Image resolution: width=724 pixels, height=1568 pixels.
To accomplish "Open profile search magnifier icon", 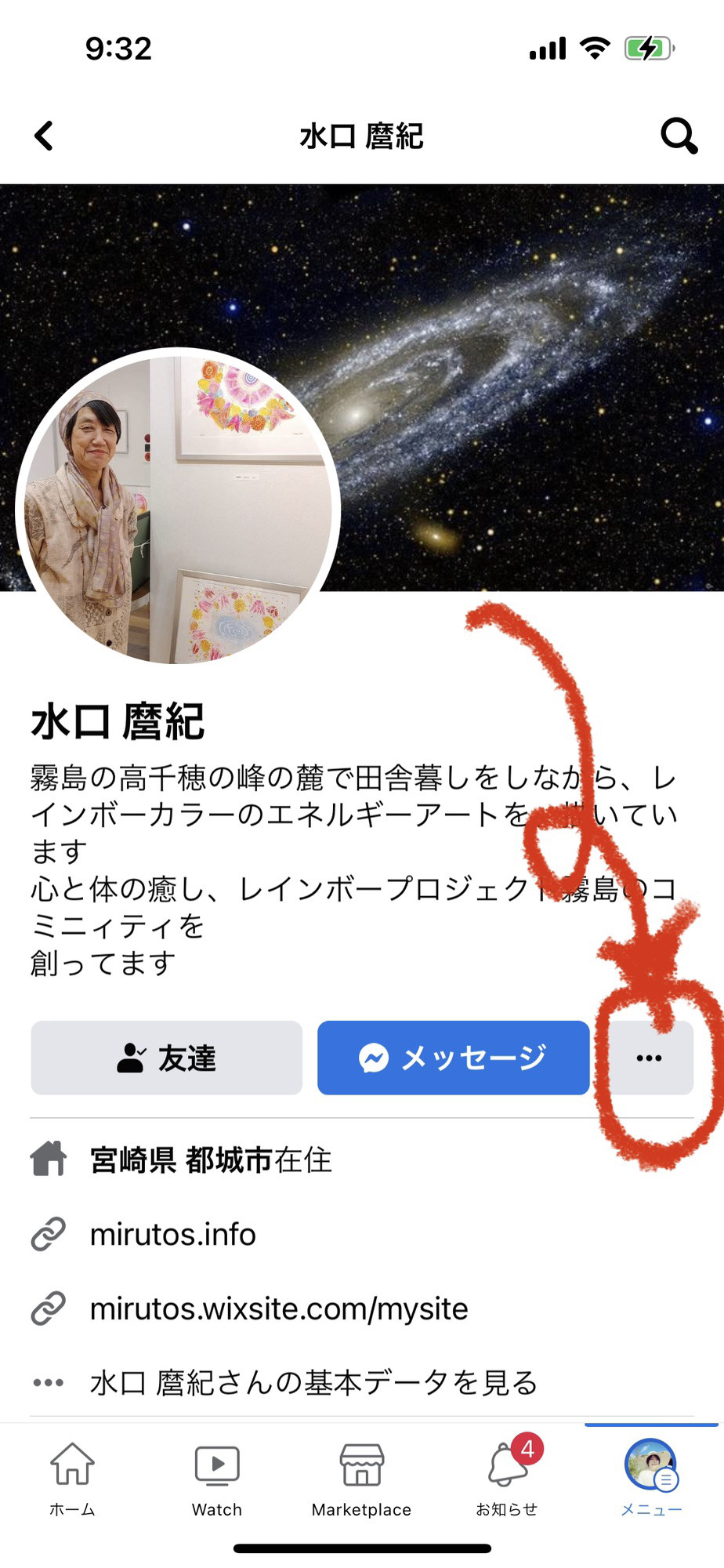I will (x=678, y=136).
